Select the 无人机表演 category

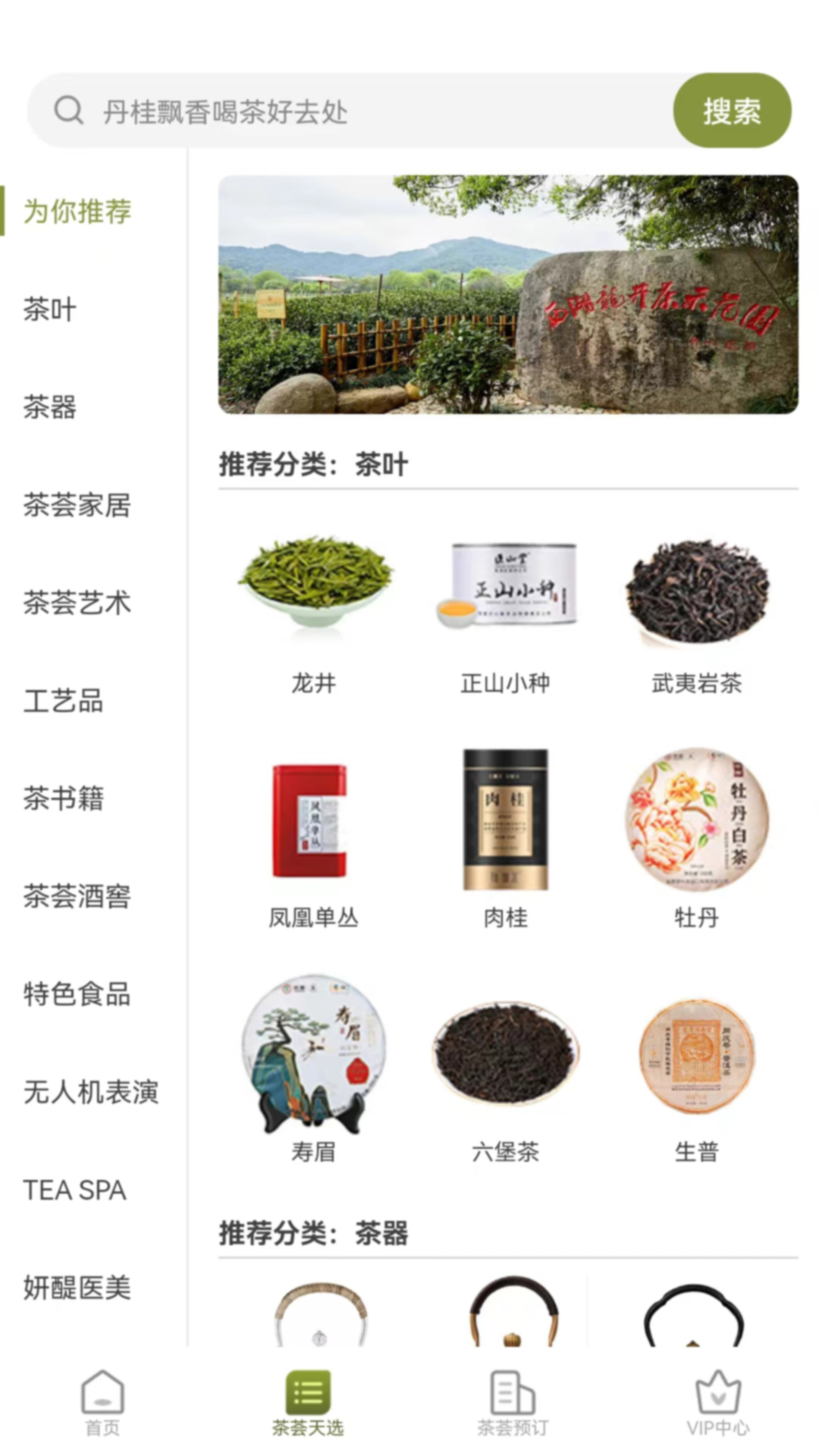pyautogui.click(x=90, y=1092)
